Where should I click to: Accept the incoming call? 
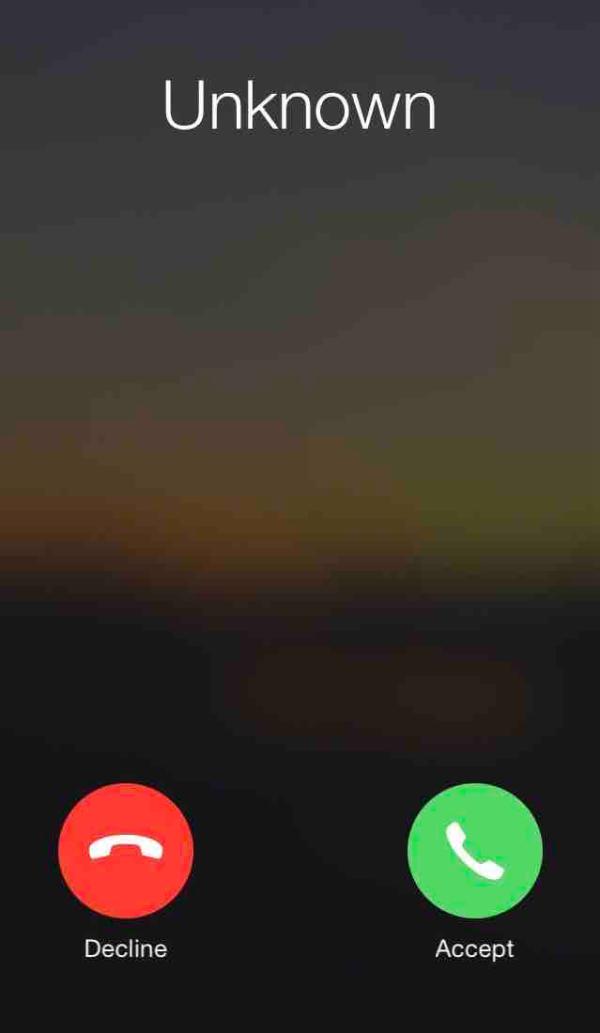coord(475,850)
